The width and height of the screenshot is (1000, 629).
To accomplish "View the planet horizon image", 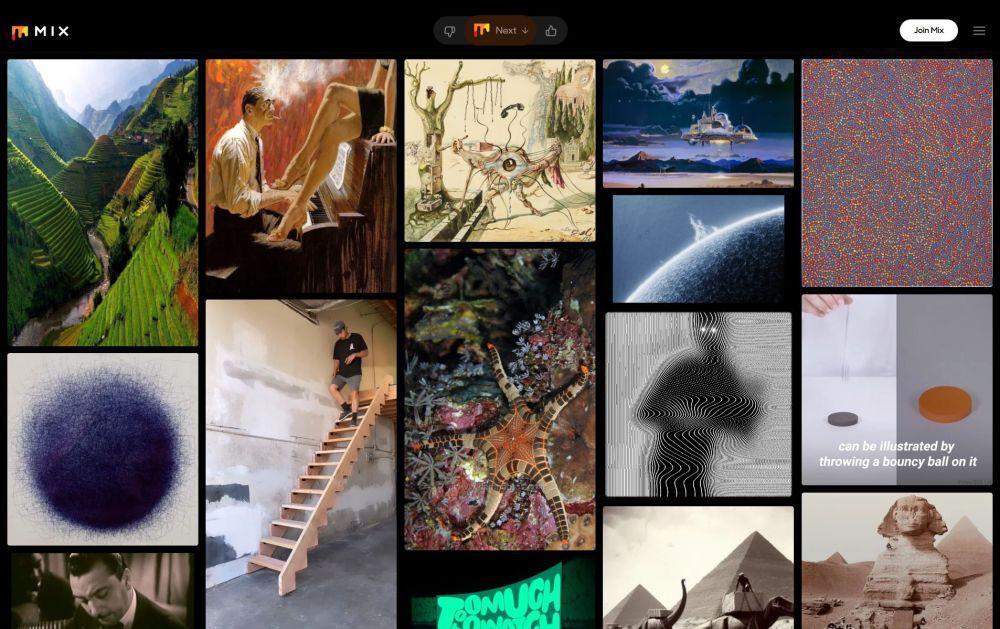I will tap(698, 249).
